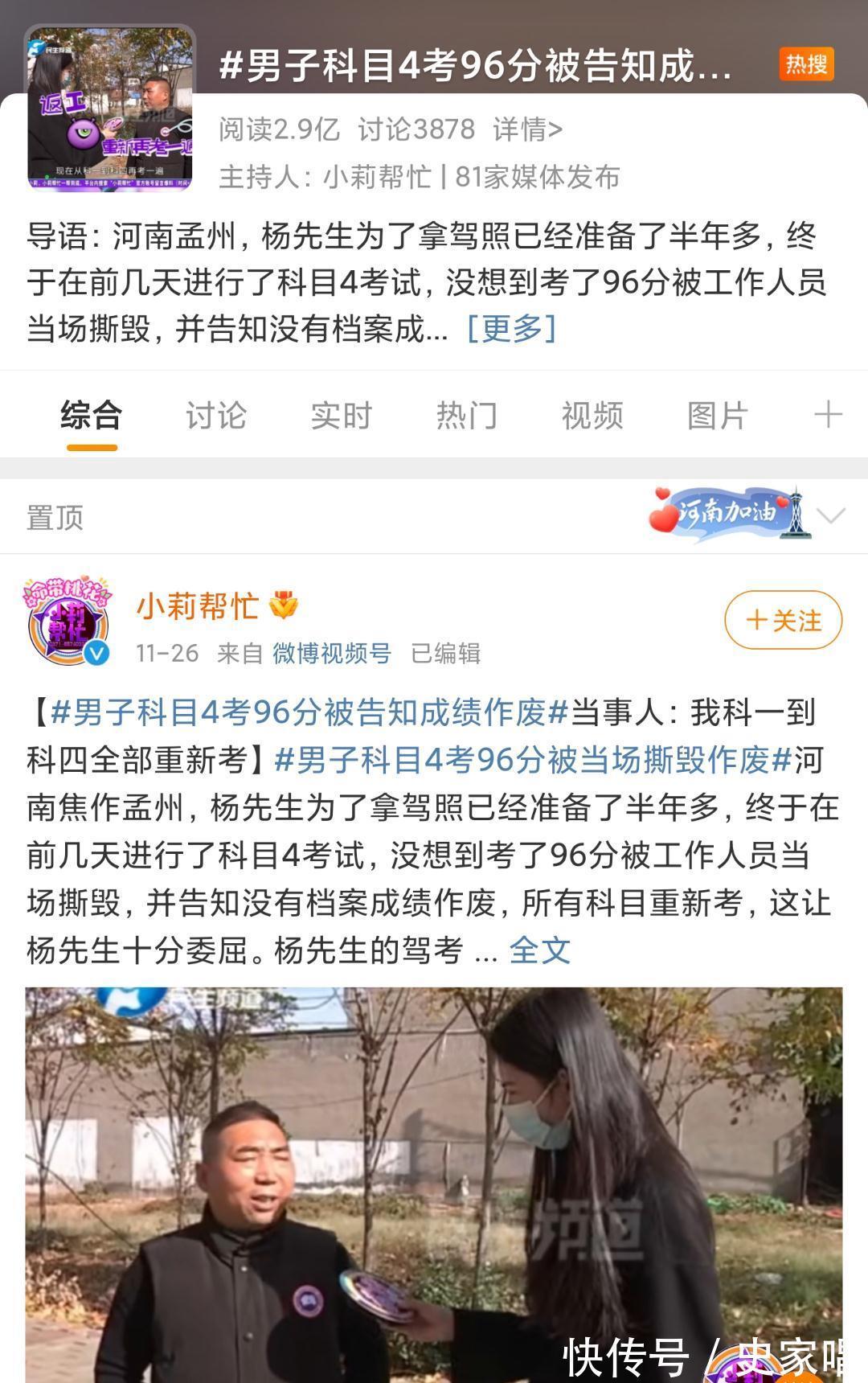
Task: Expand the pinned post dropdown chevron
Action: (x=830, y=515)
